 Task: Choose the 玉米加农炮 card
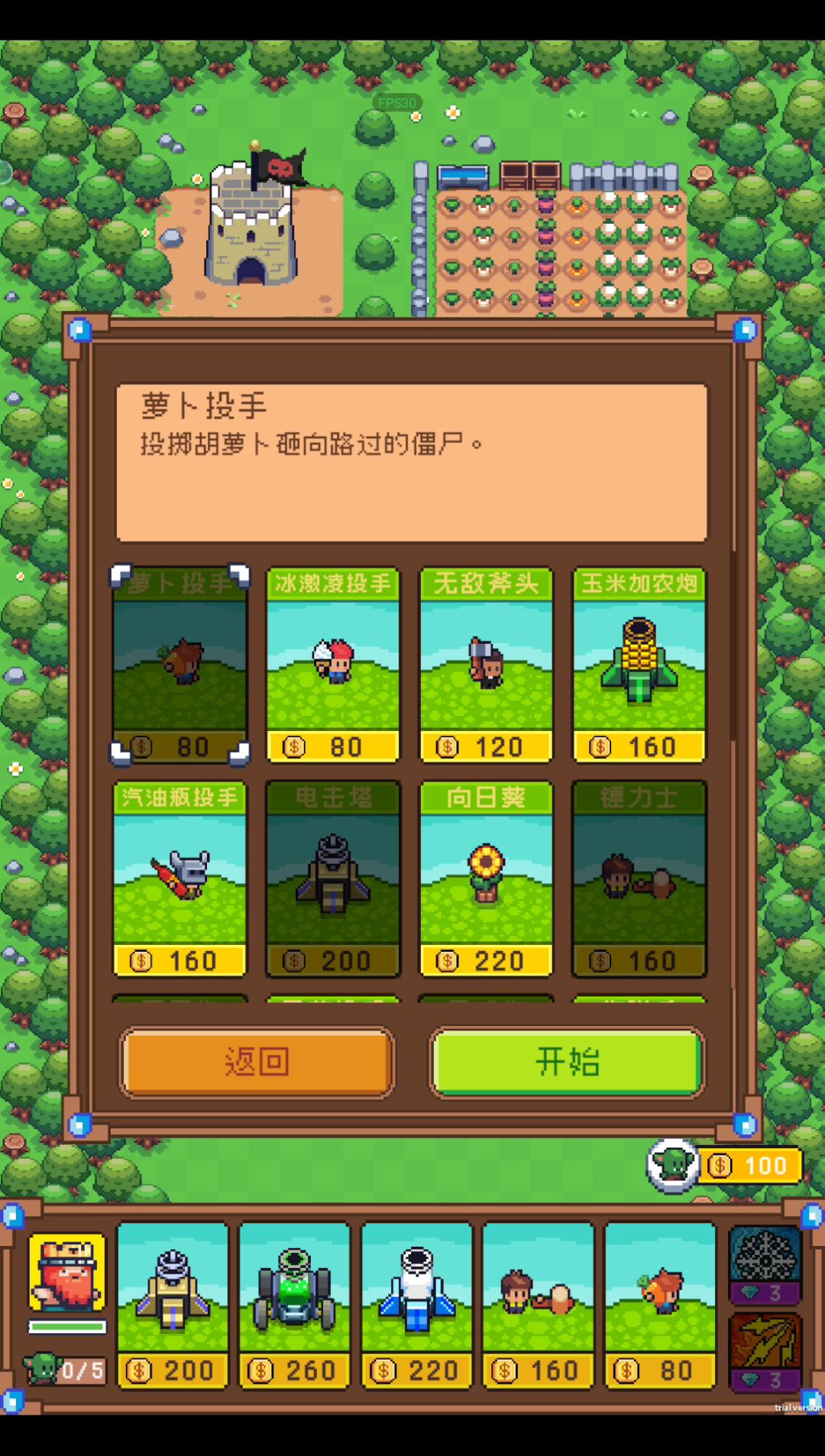(639, 665)
